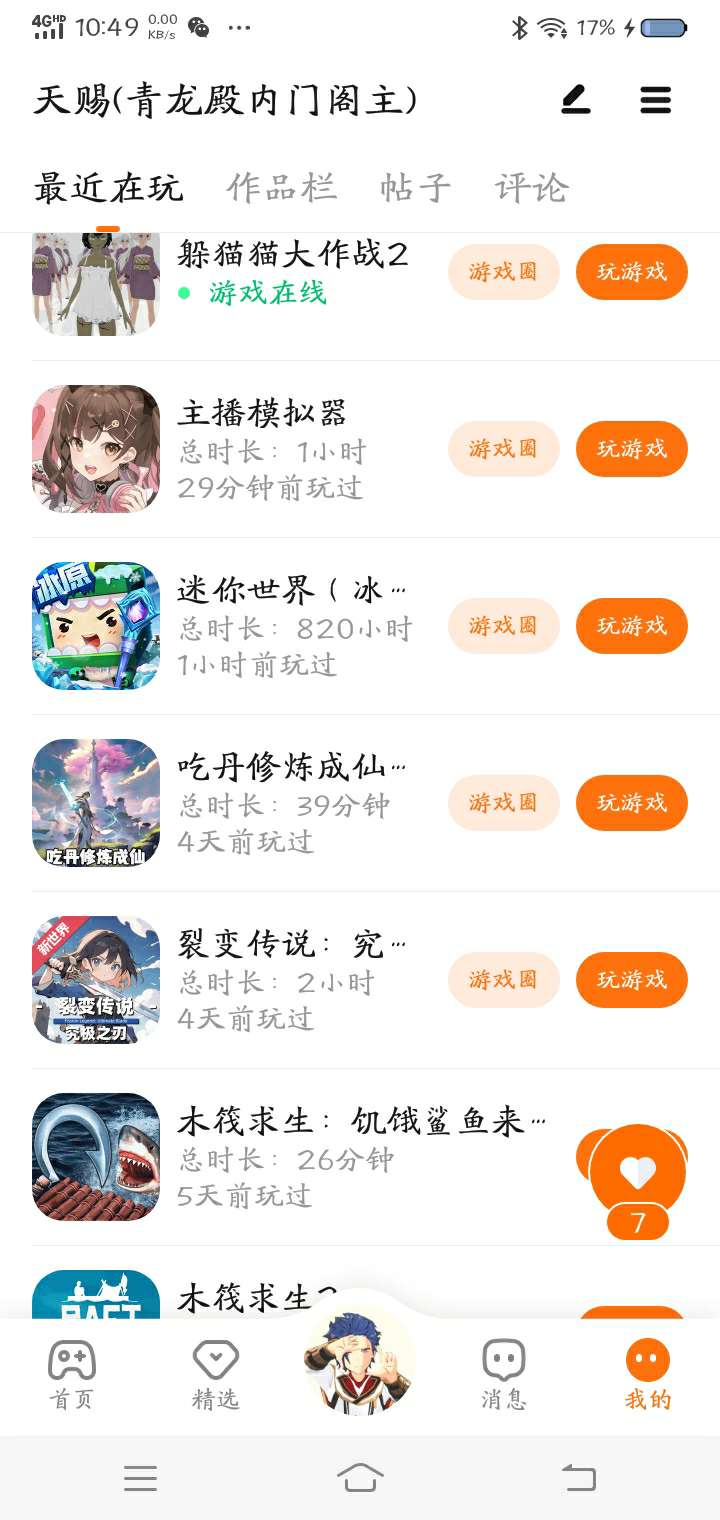This screenshot has width=720, height=1520.
Task: Play 吃丹修炼成仙 now
Action: [x=631, y=803]
